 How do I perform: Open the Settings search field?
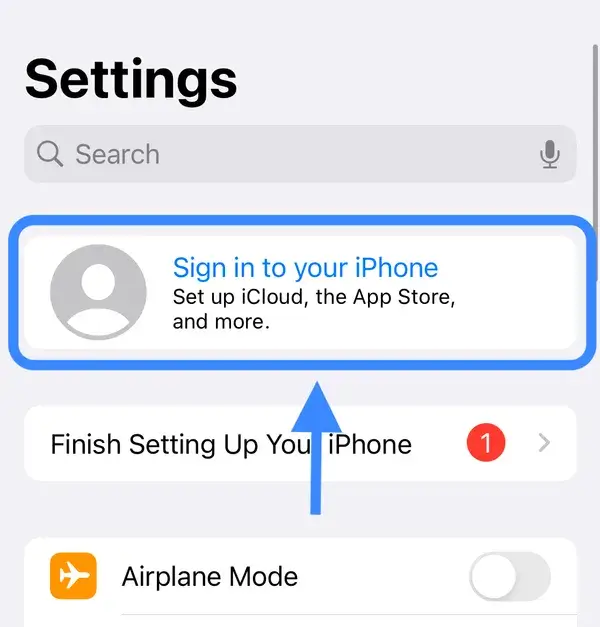[280, 154]
